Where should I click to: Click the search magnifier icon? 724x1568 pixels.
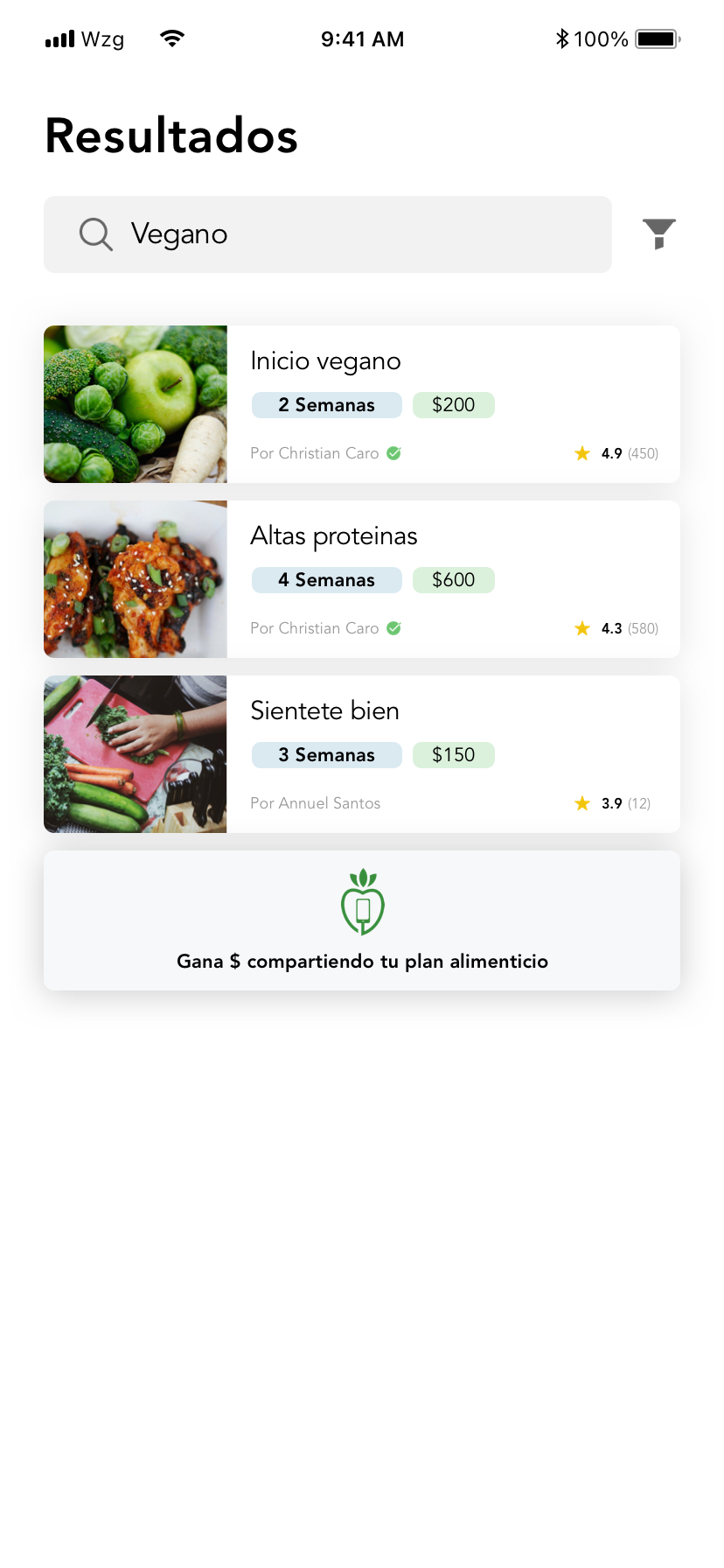click(95, 234)
